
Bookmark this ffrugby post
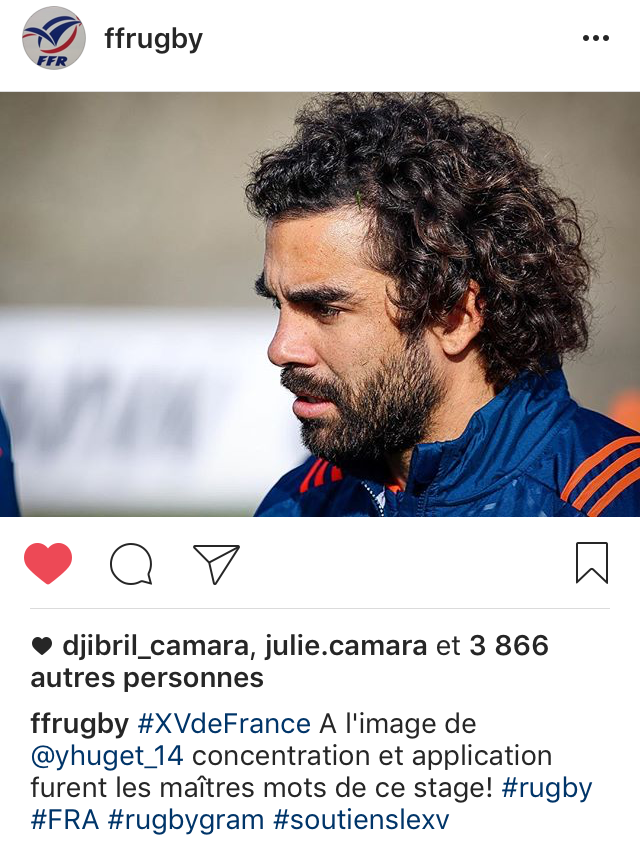click(x=592, y=564)
